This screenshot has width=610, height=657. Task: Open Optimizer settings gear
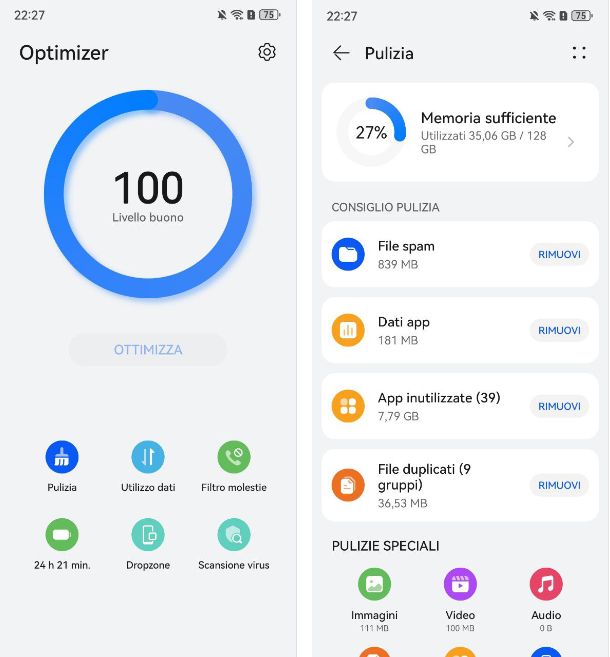(266, 52)
